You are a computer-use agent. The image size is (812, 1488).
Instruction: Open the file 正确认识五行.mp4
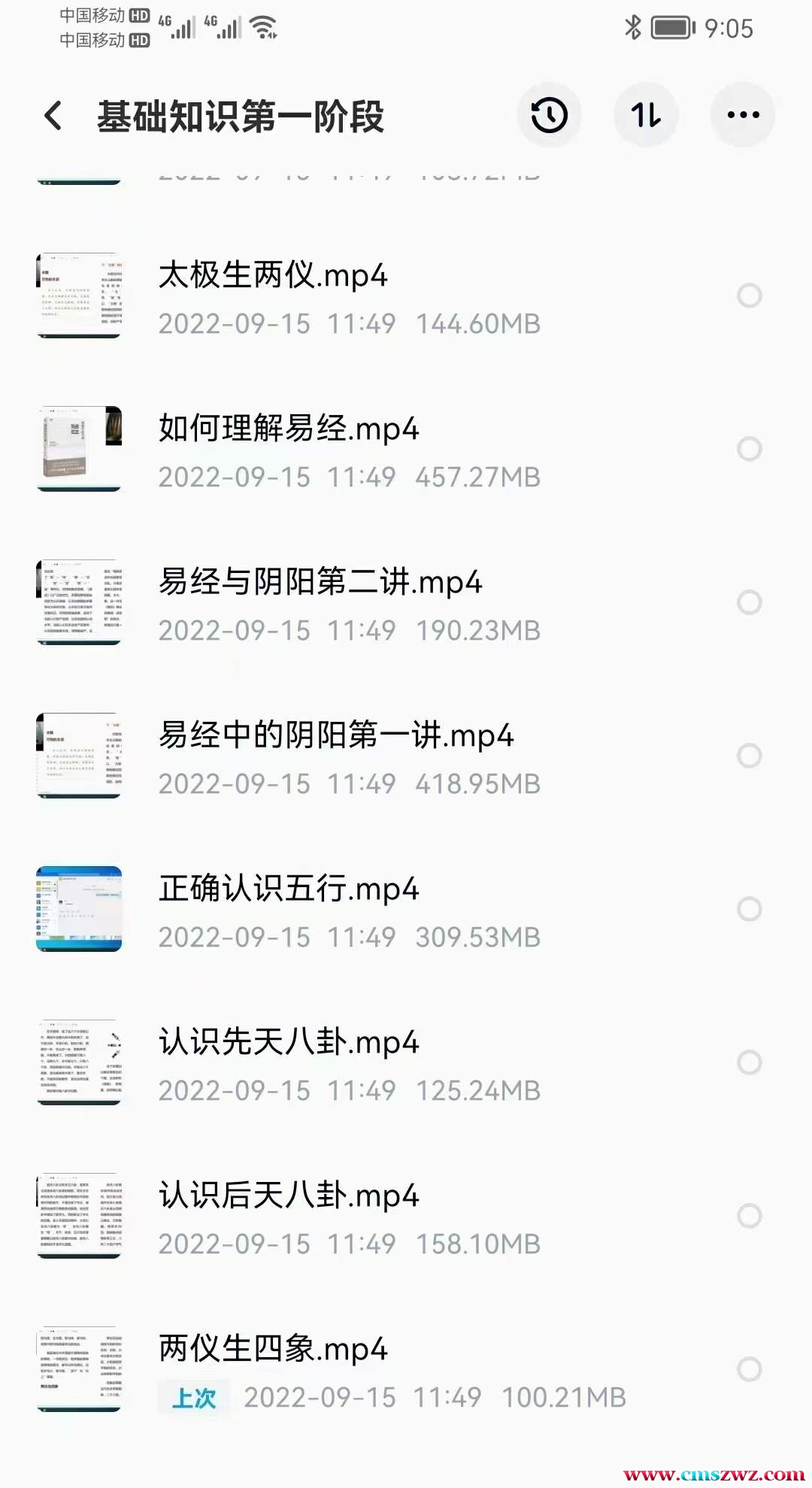(289, 889)
